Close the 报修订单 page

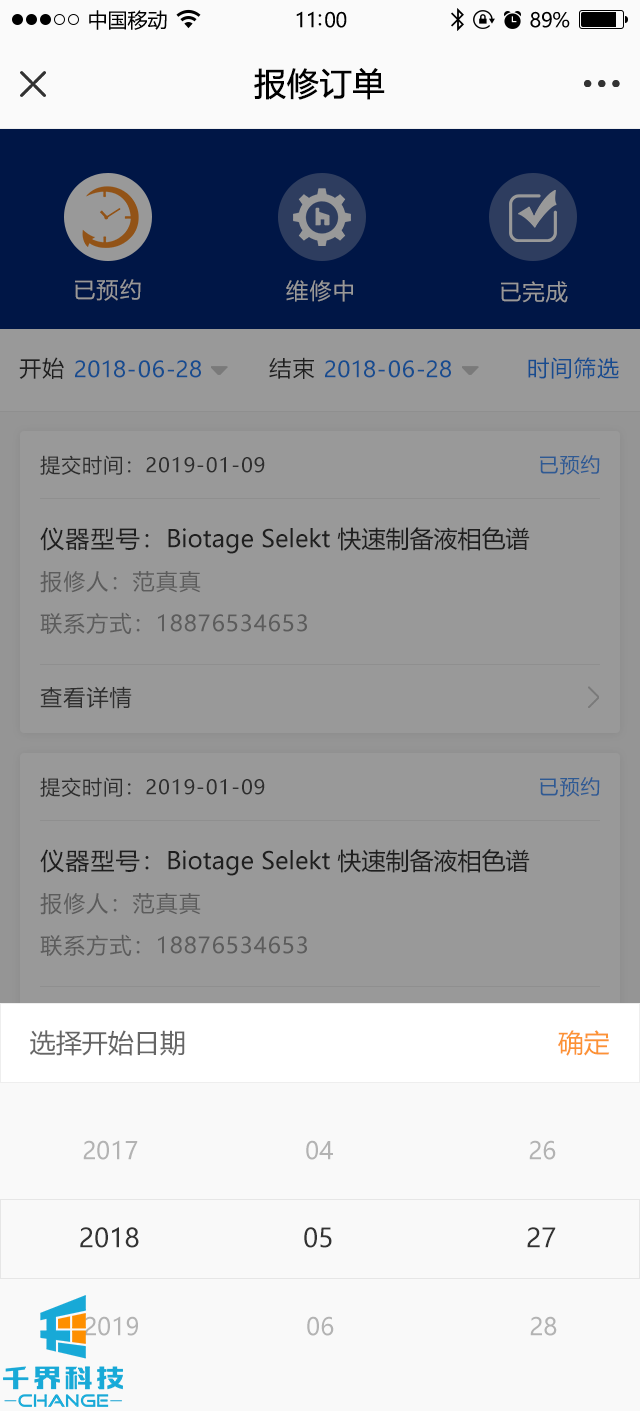click(33, 84)
